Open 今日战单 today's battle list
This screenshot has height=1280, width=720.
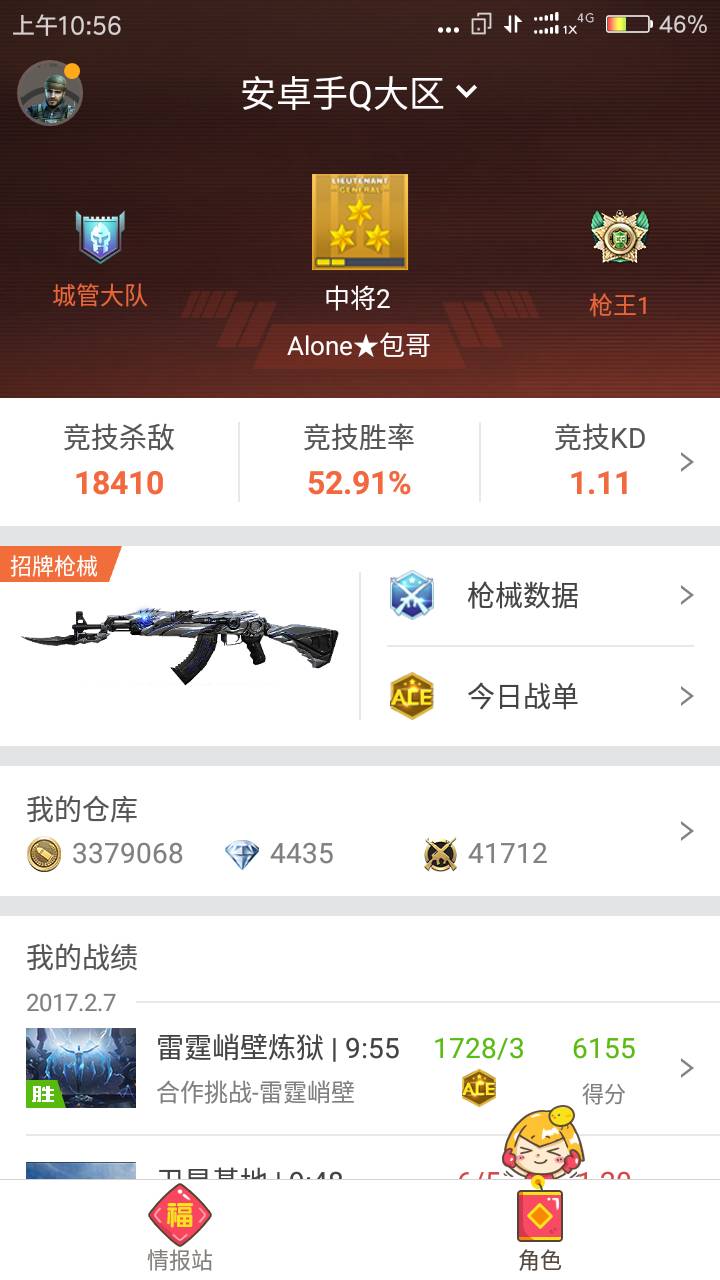tap(540, 696)
